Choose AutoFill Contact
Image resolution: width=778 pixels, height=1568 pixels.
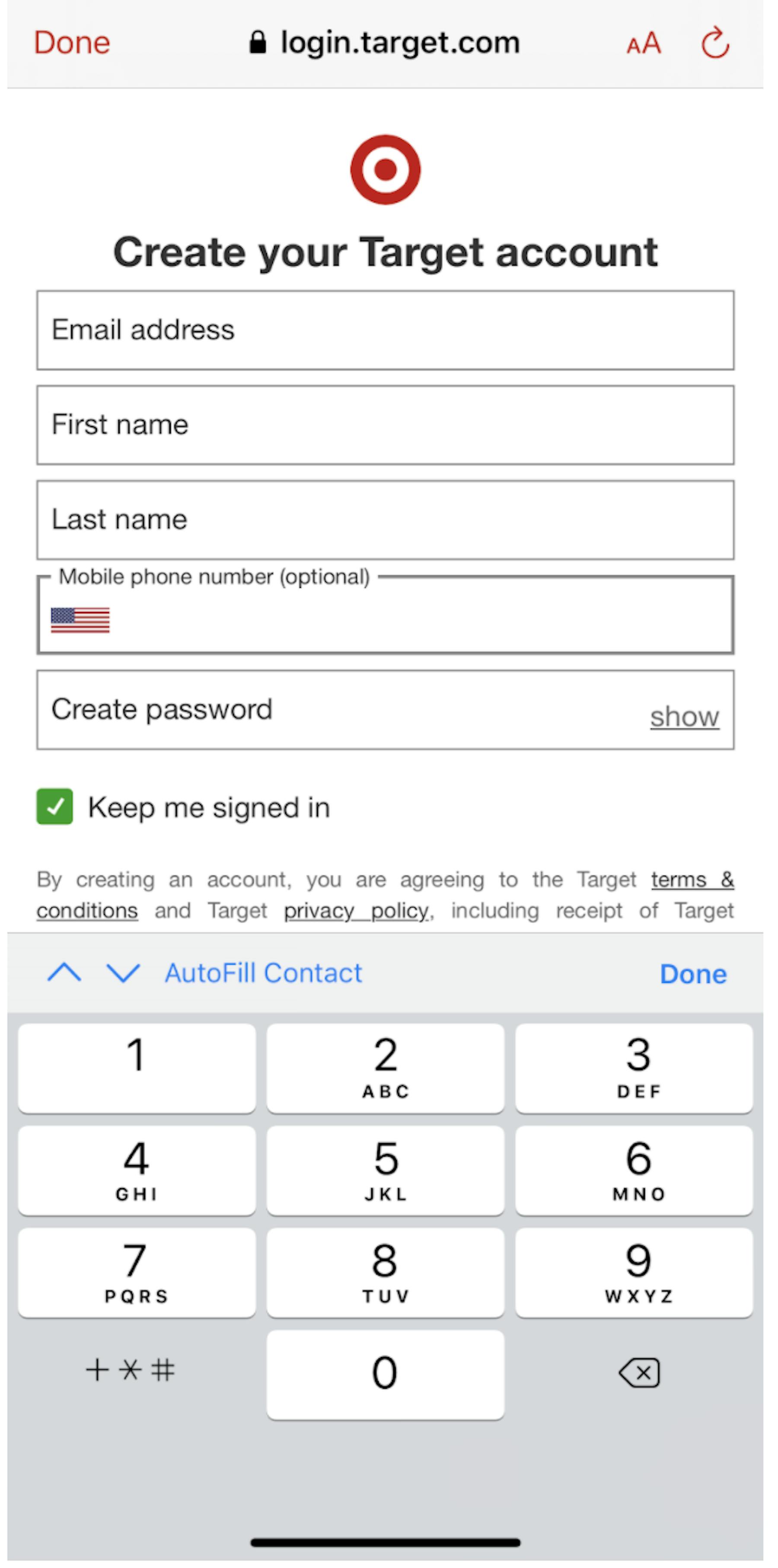click(264, 973)
